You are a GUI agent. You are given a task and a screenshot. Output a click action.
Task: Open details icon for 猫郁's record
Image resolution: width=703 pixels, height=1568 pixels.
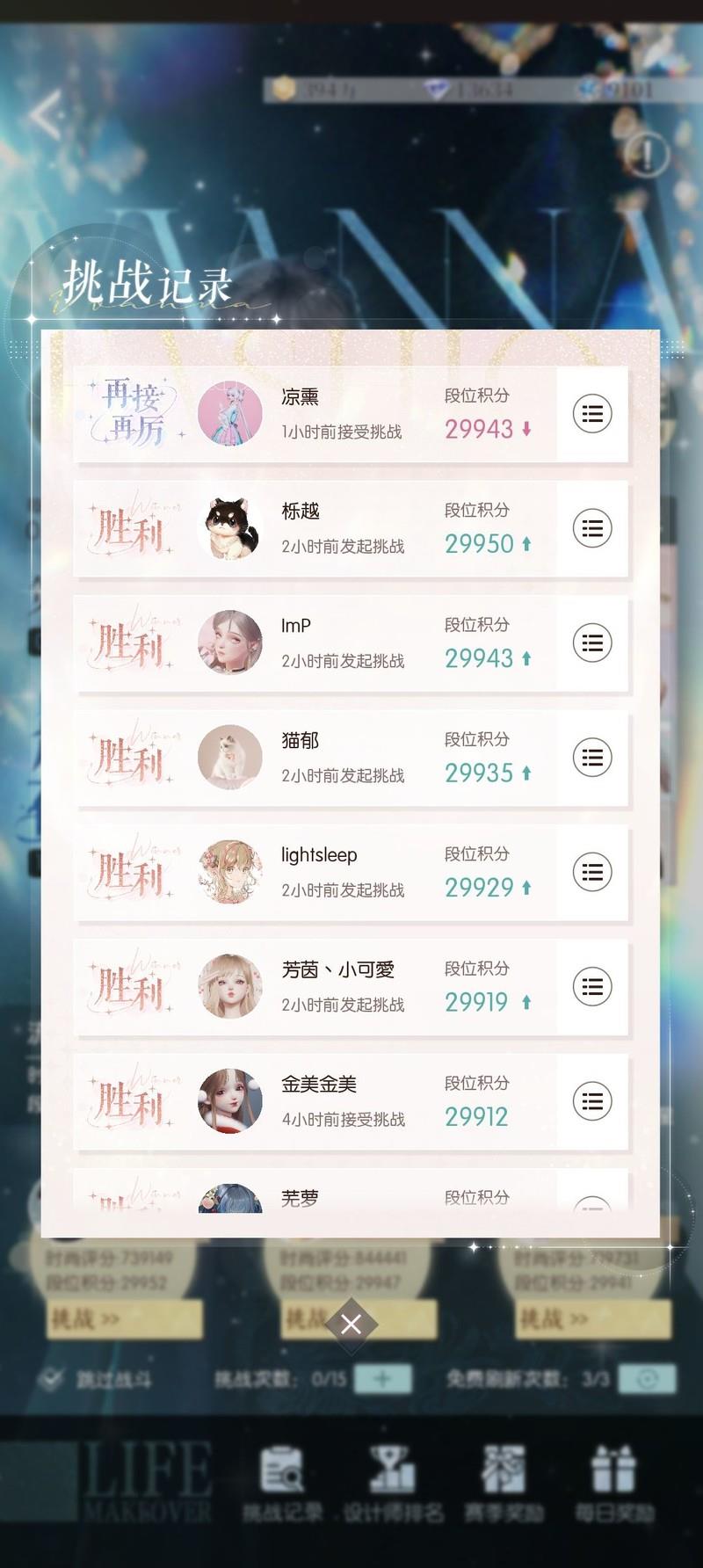pos(592,758)
